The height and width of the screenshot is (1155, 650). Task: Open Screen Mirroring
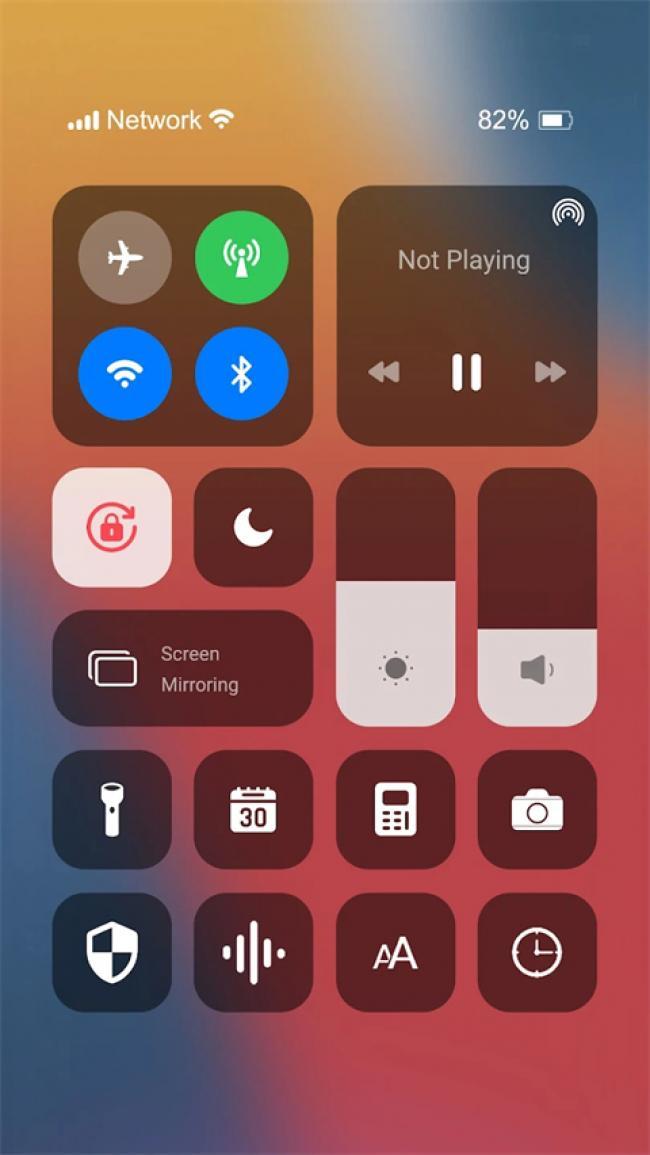pos(182,668)
